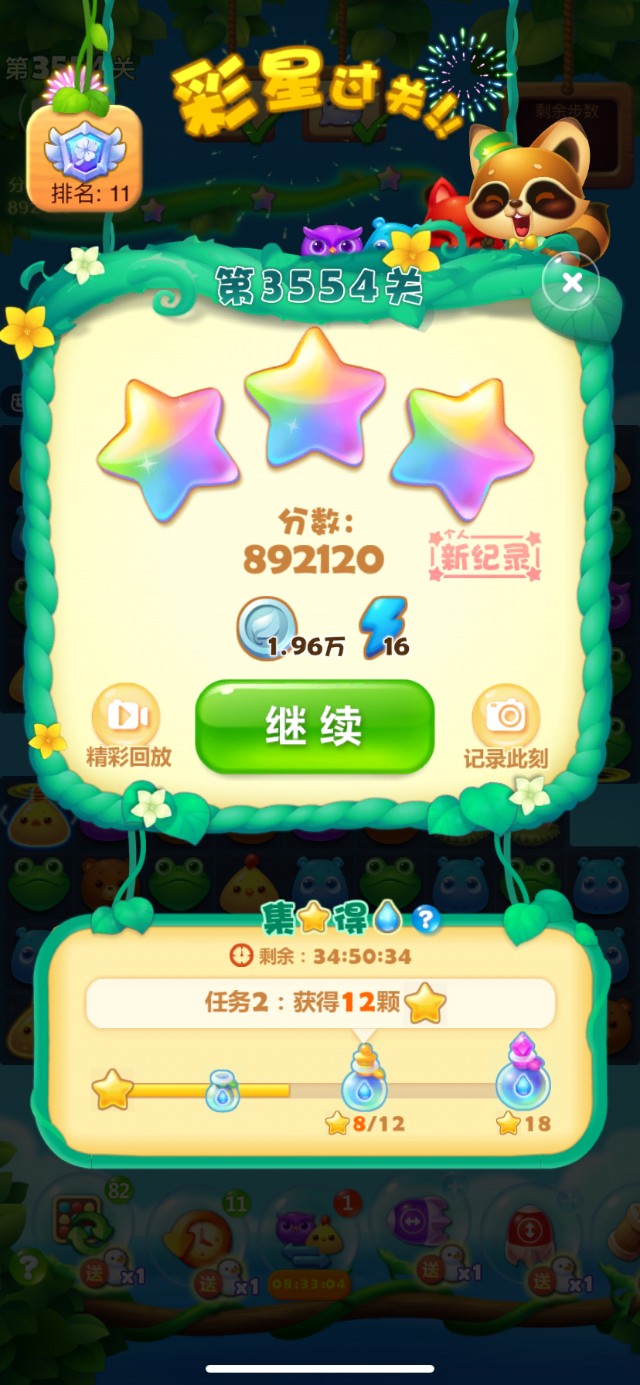
Task: Tap the water bottle reward at 8/12
Action: tap(364, 1080)
